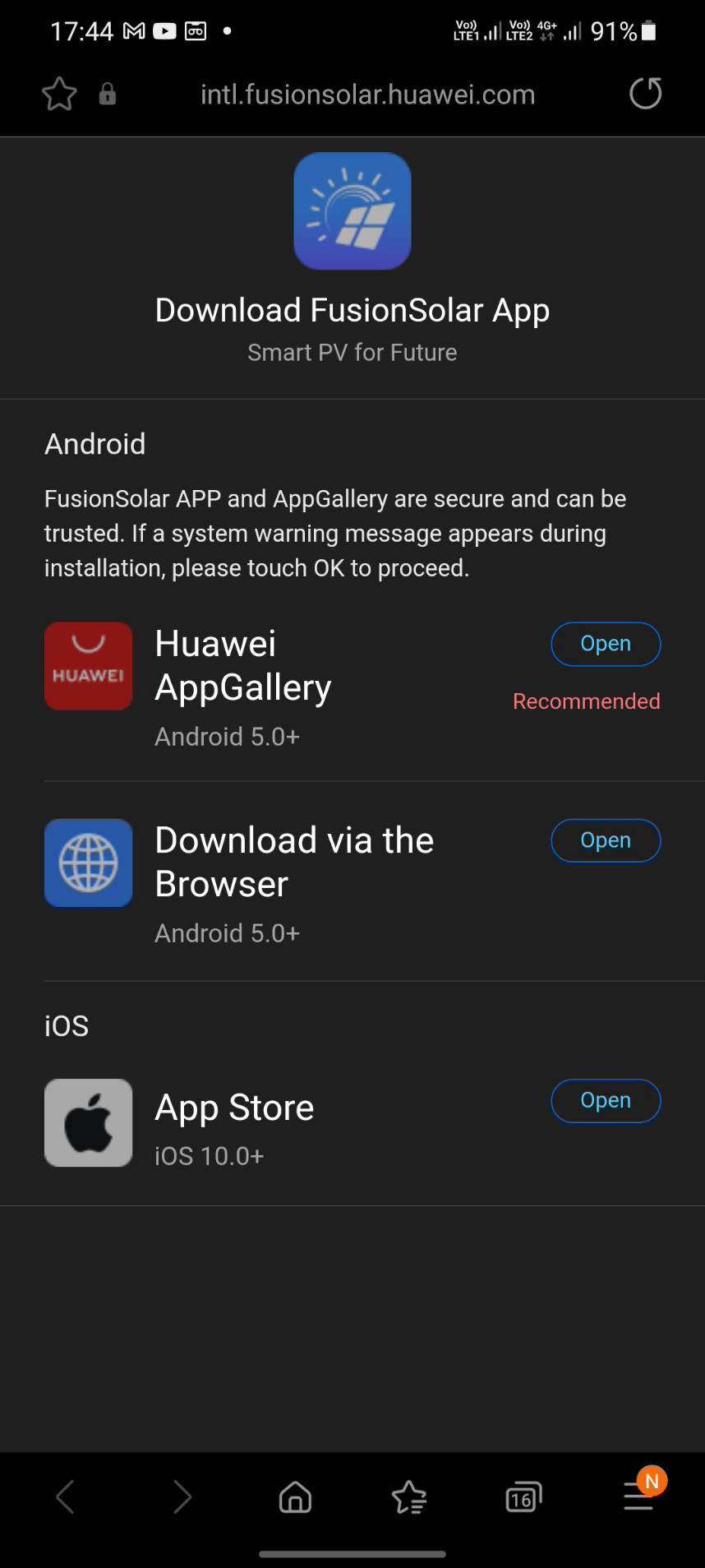705x1568 pixels.
Task: Open the saved bookmarks list
Action: (x=408, y=1496)
